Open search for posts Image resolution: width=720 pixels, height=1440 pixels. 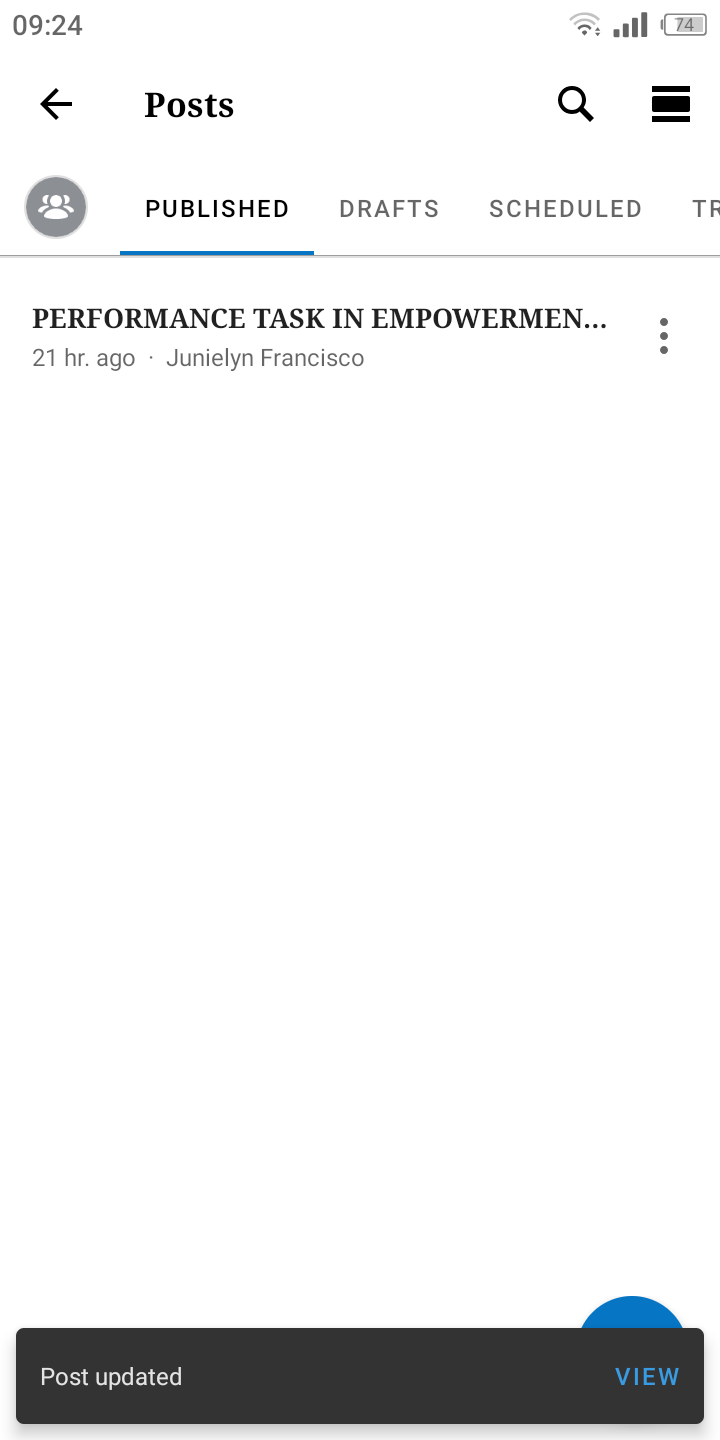pos(575,104)
